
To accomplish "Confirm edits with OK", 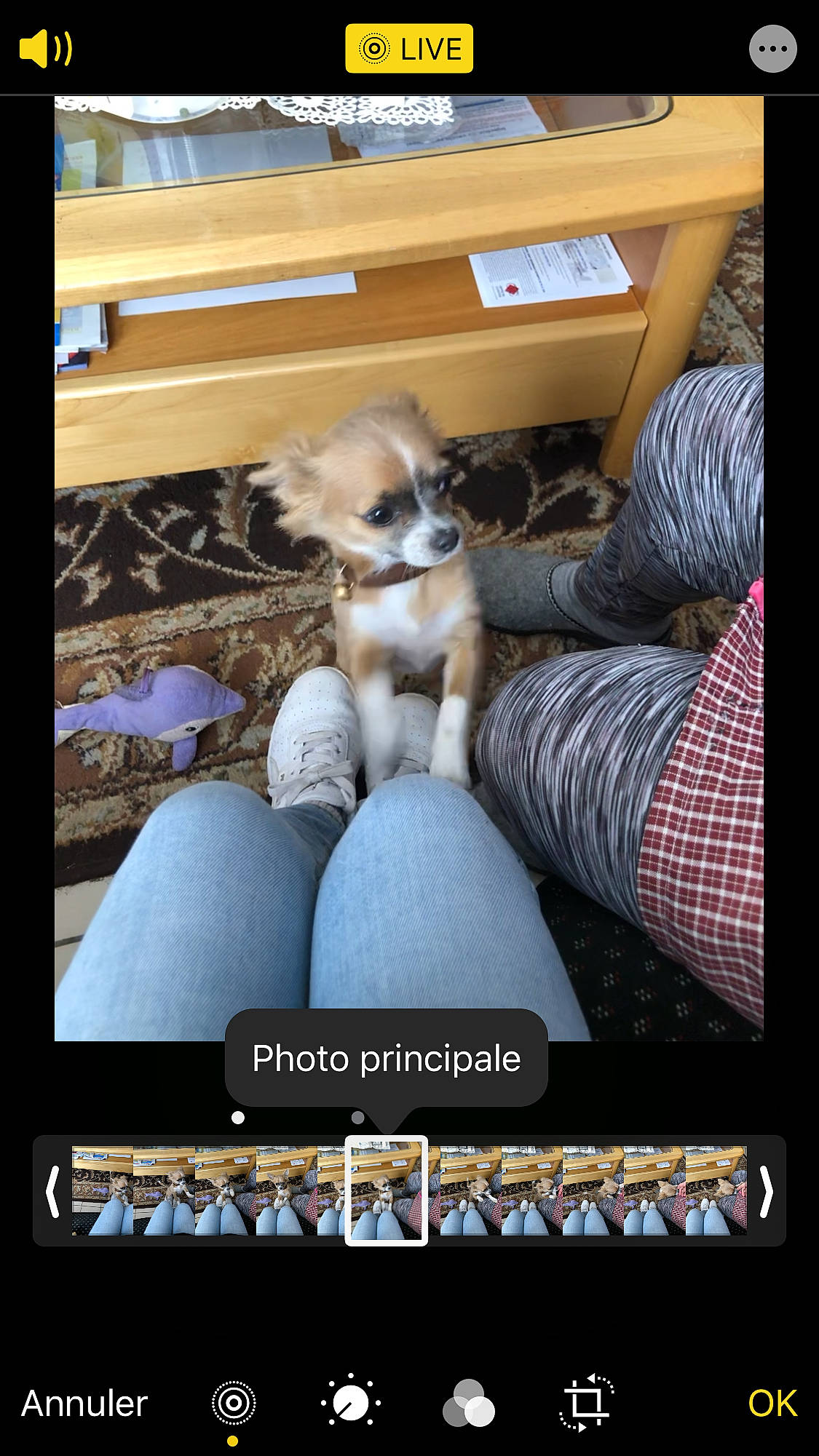I will [772, 1403].
